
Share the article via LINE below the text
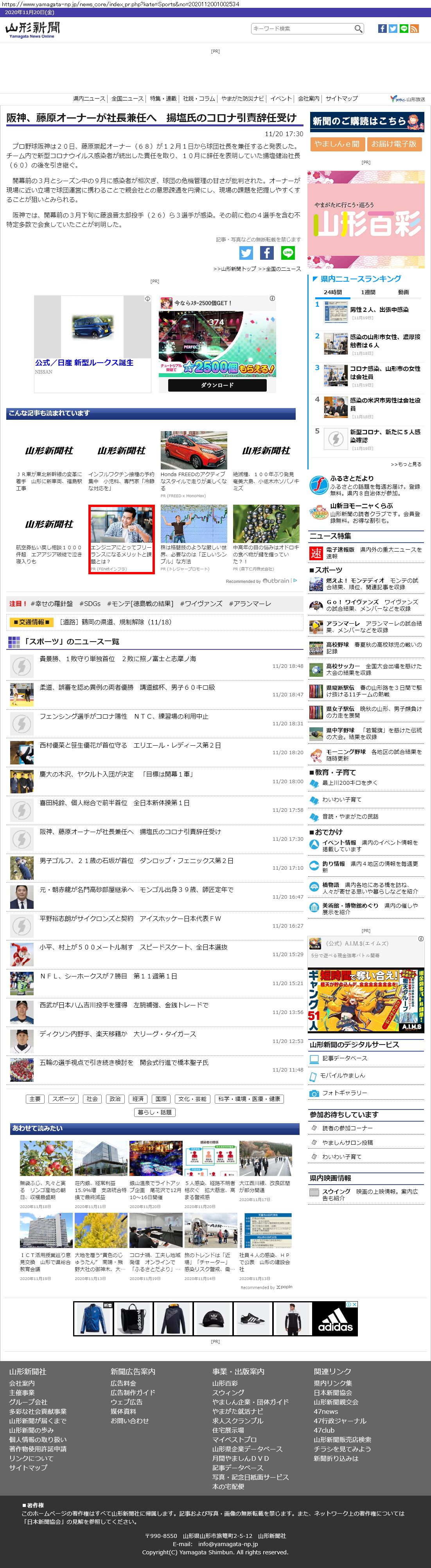287,253
